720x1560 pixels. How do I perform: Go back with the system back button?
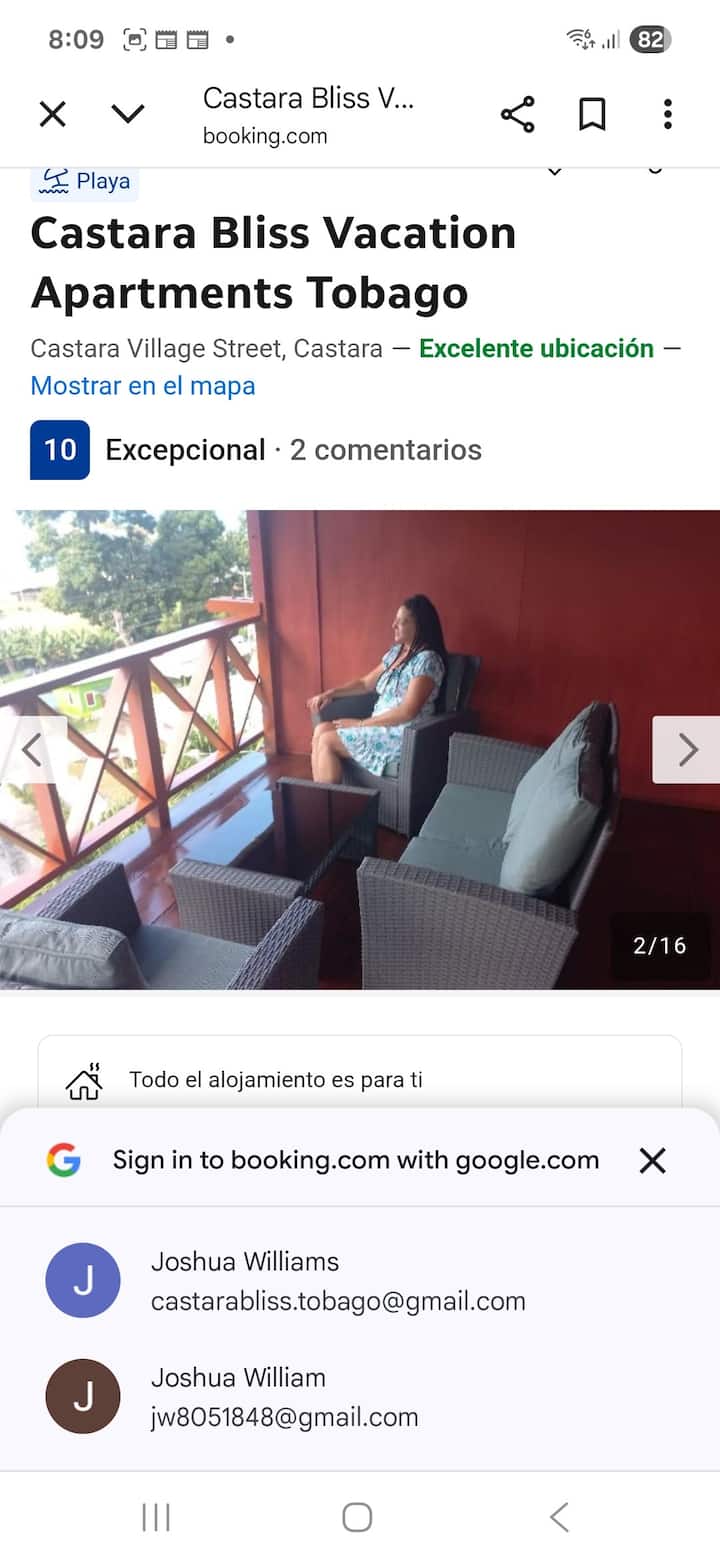pyautogui.click(x=559, y=1517)
